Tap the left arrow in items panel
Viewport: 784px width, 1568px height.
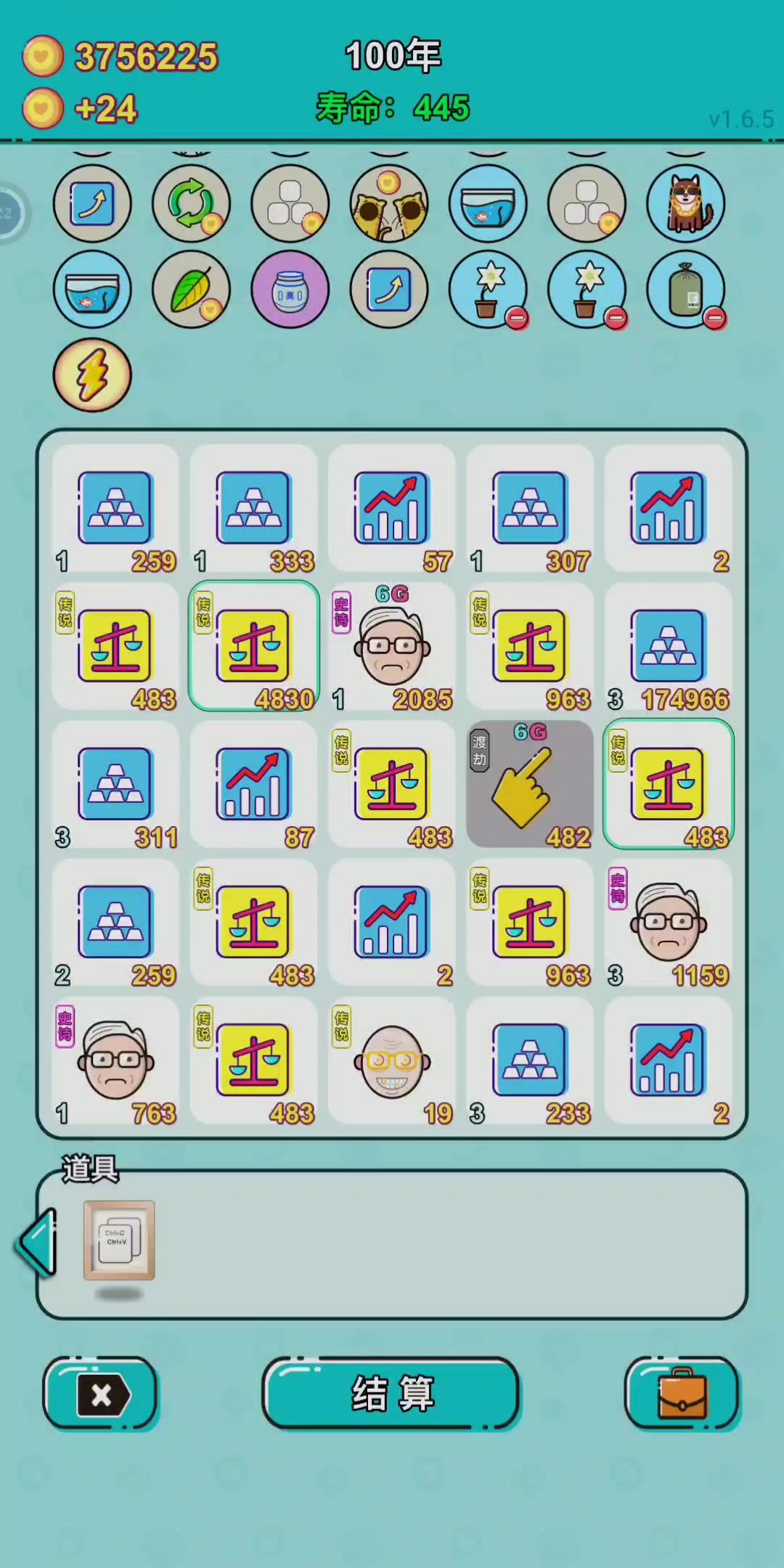pyautogui.click(x=38, y=1243)
